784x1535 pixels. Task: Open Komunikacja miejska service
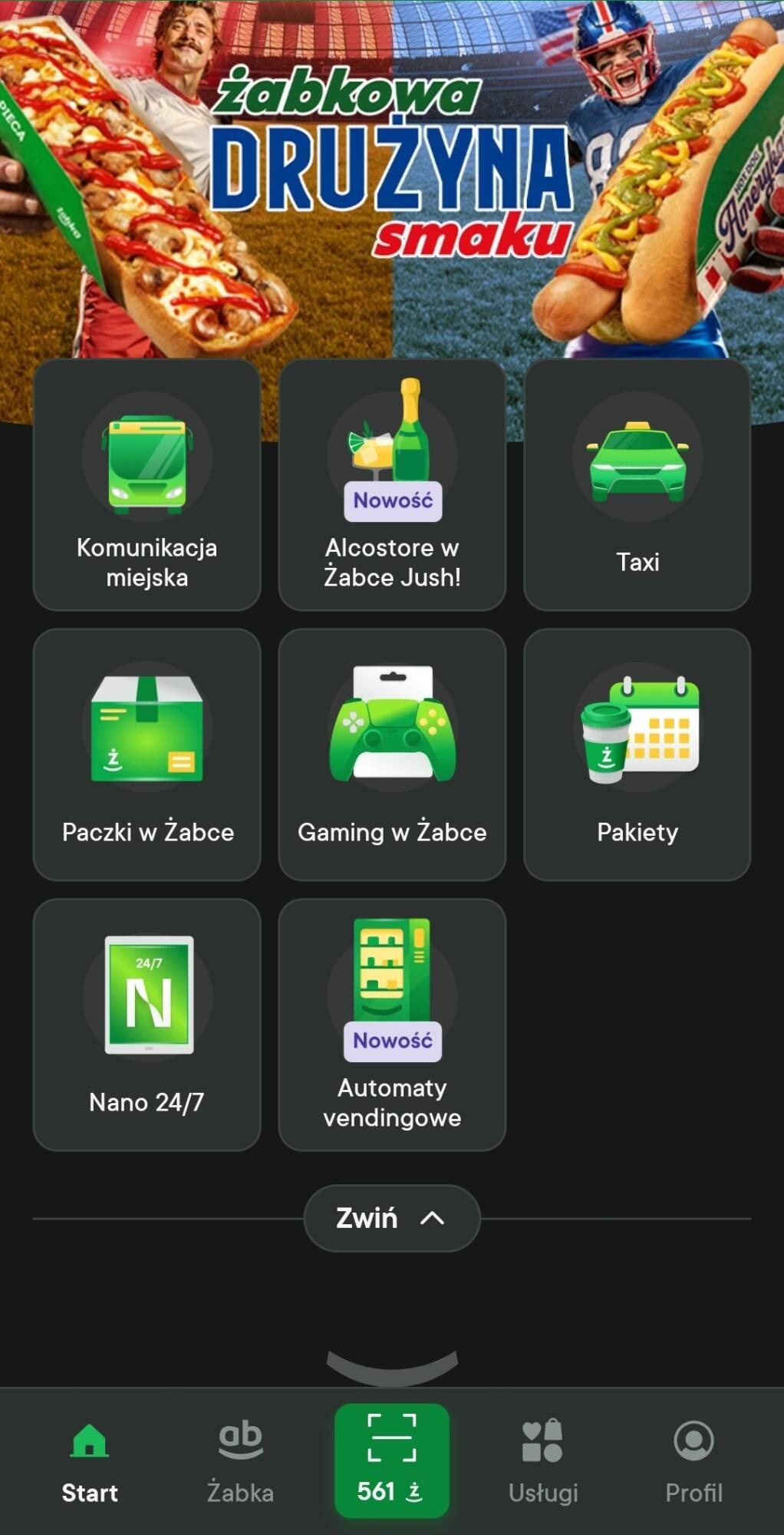[147, 485]
